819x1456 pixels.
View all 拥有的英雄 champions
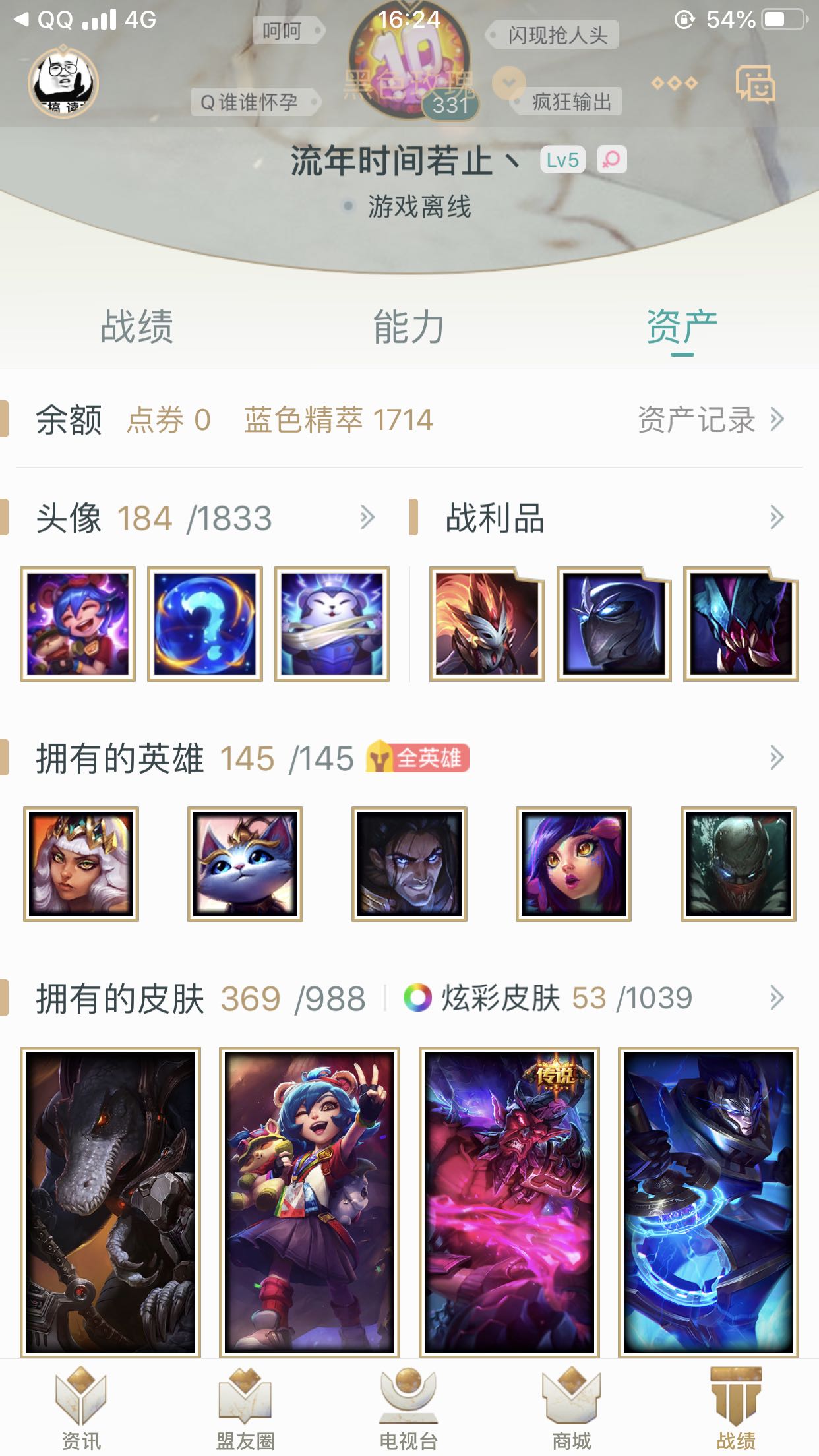[777, 758]
